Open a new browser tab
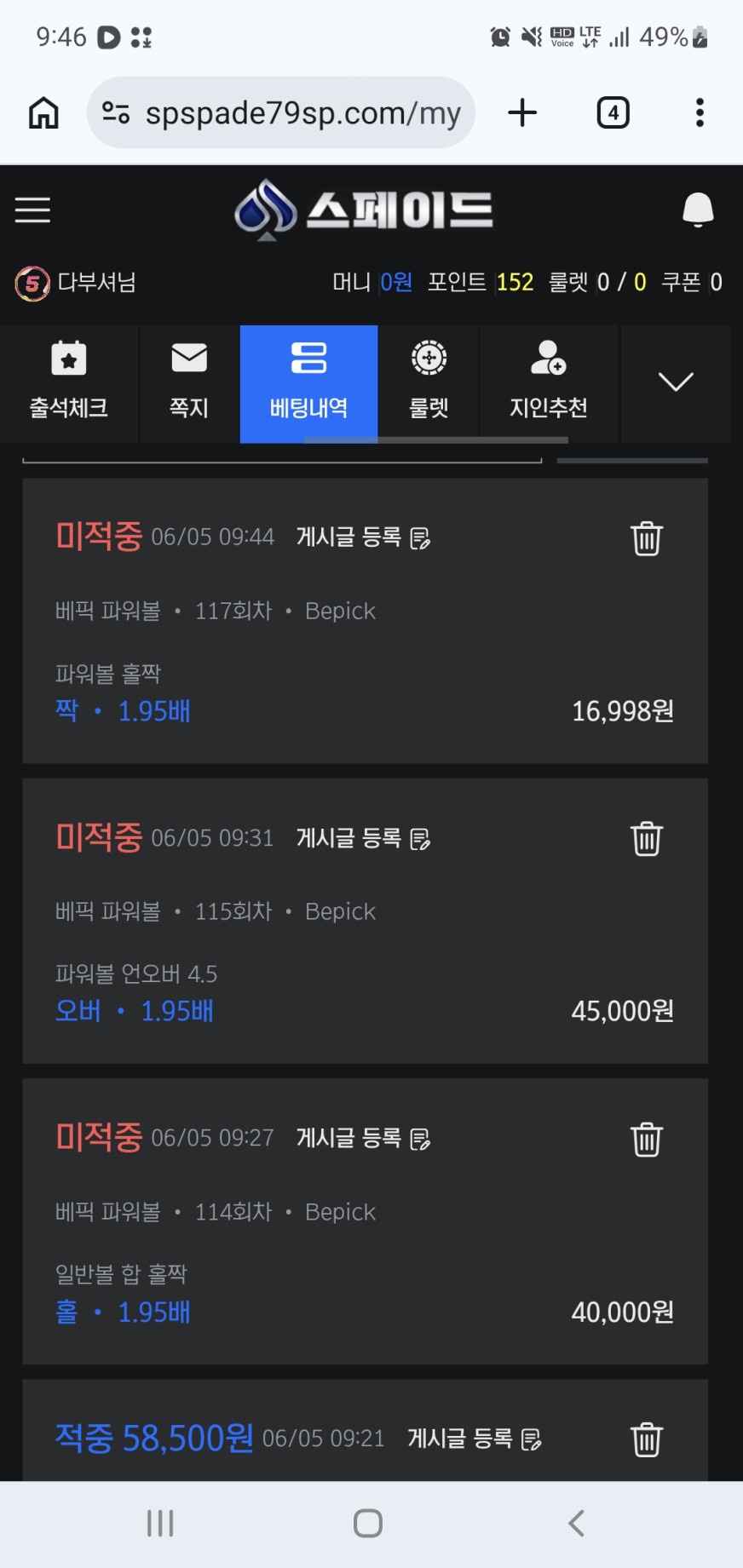743x1568 pixels. click(522, 112)
